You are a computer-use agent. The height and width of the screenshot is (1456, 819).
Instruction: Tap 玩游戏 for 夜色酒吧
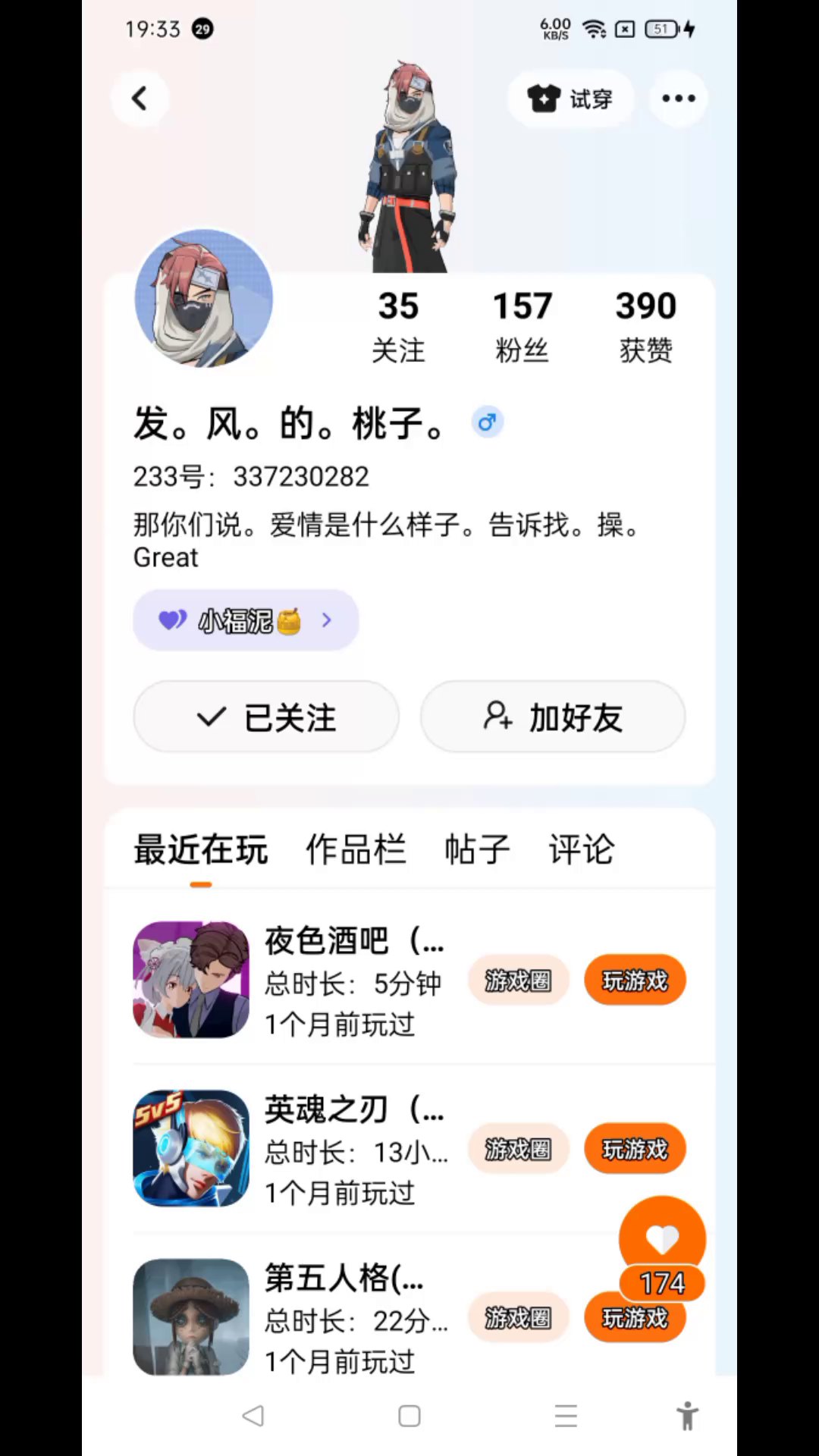pos(635,981)
